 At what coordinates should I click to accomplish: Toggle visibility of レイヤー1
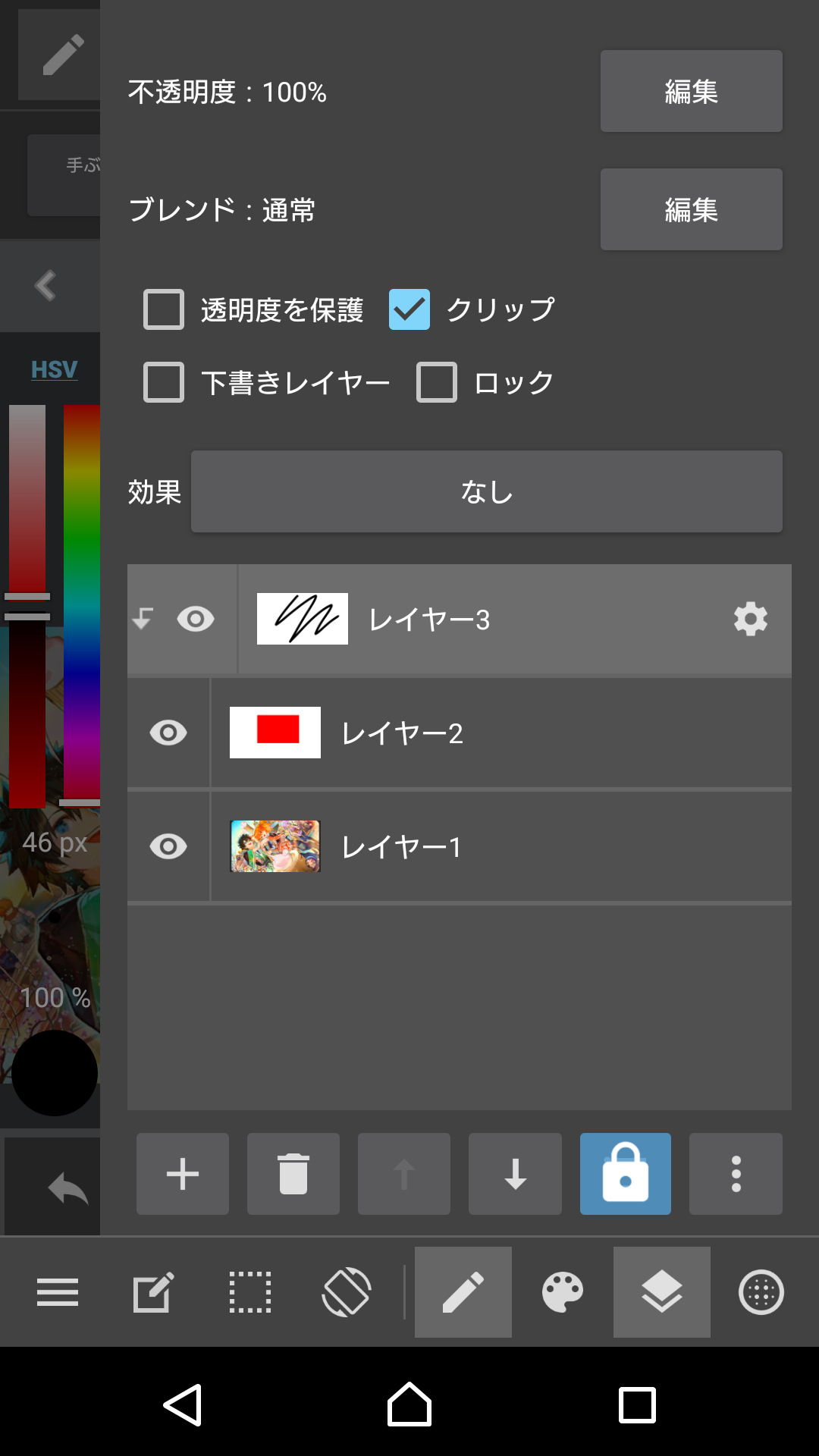(168, 846)
